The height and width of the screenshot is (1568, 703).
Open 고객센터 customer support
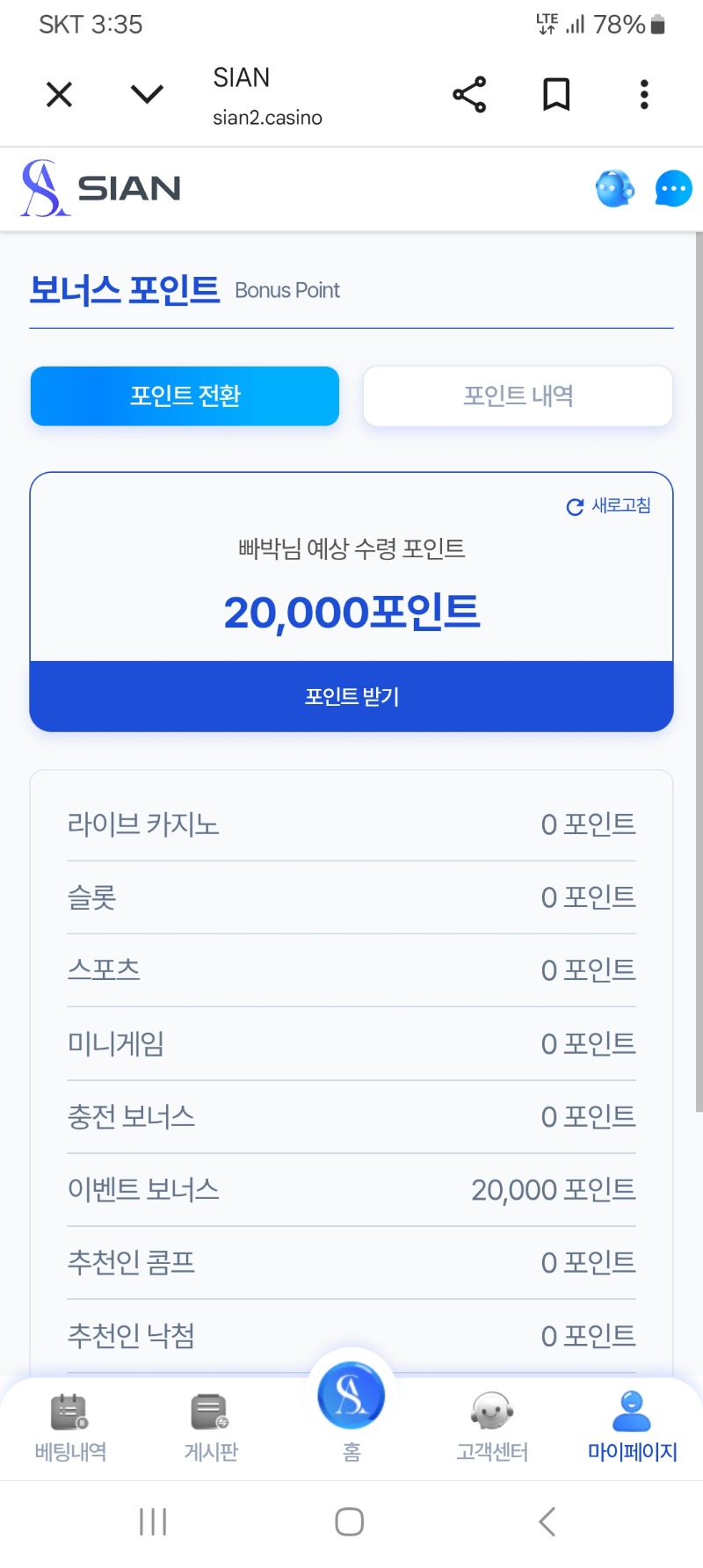click(492, 1427)
